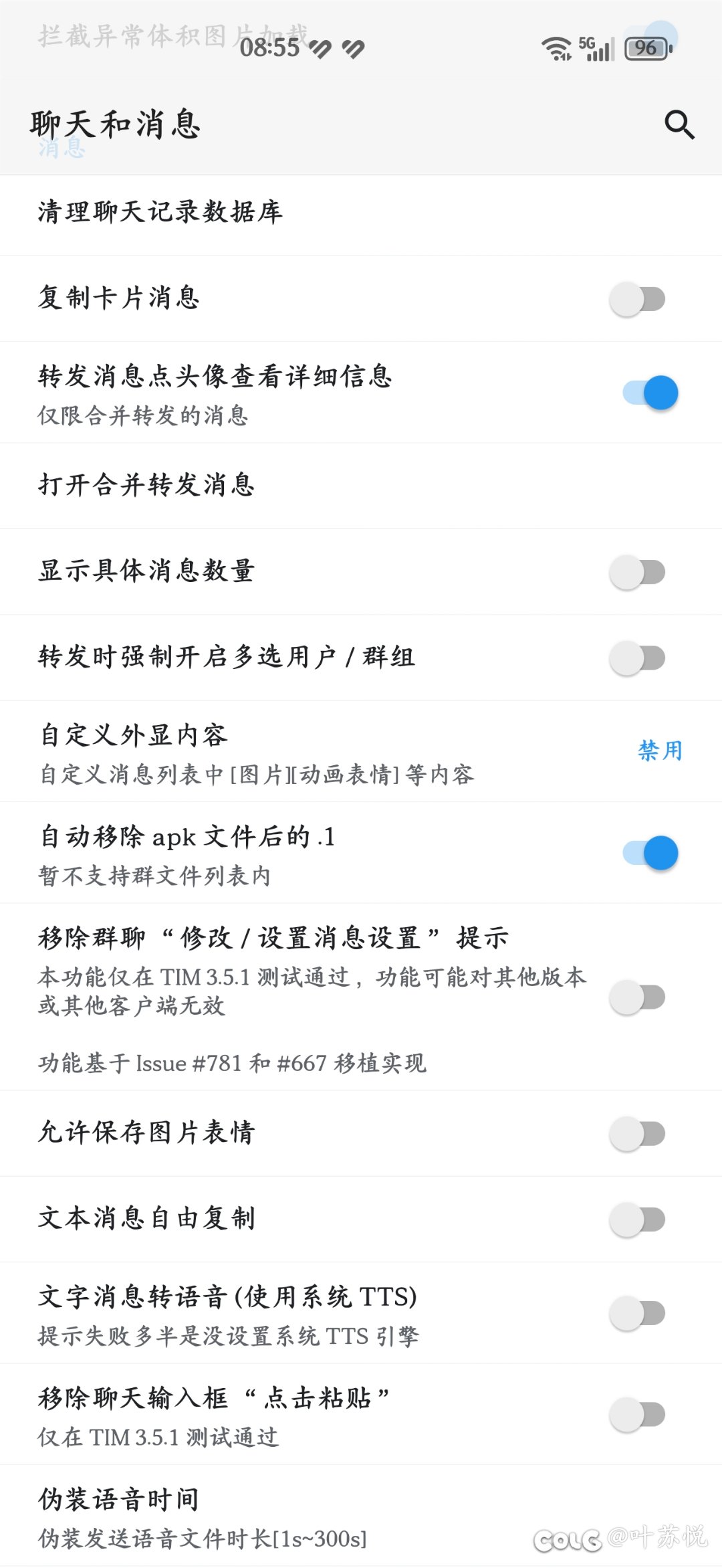This screenshot has height=1568, width=722.
Task: Disable 自动移除 apk 文件后的 .1
Action: [650, 853]
